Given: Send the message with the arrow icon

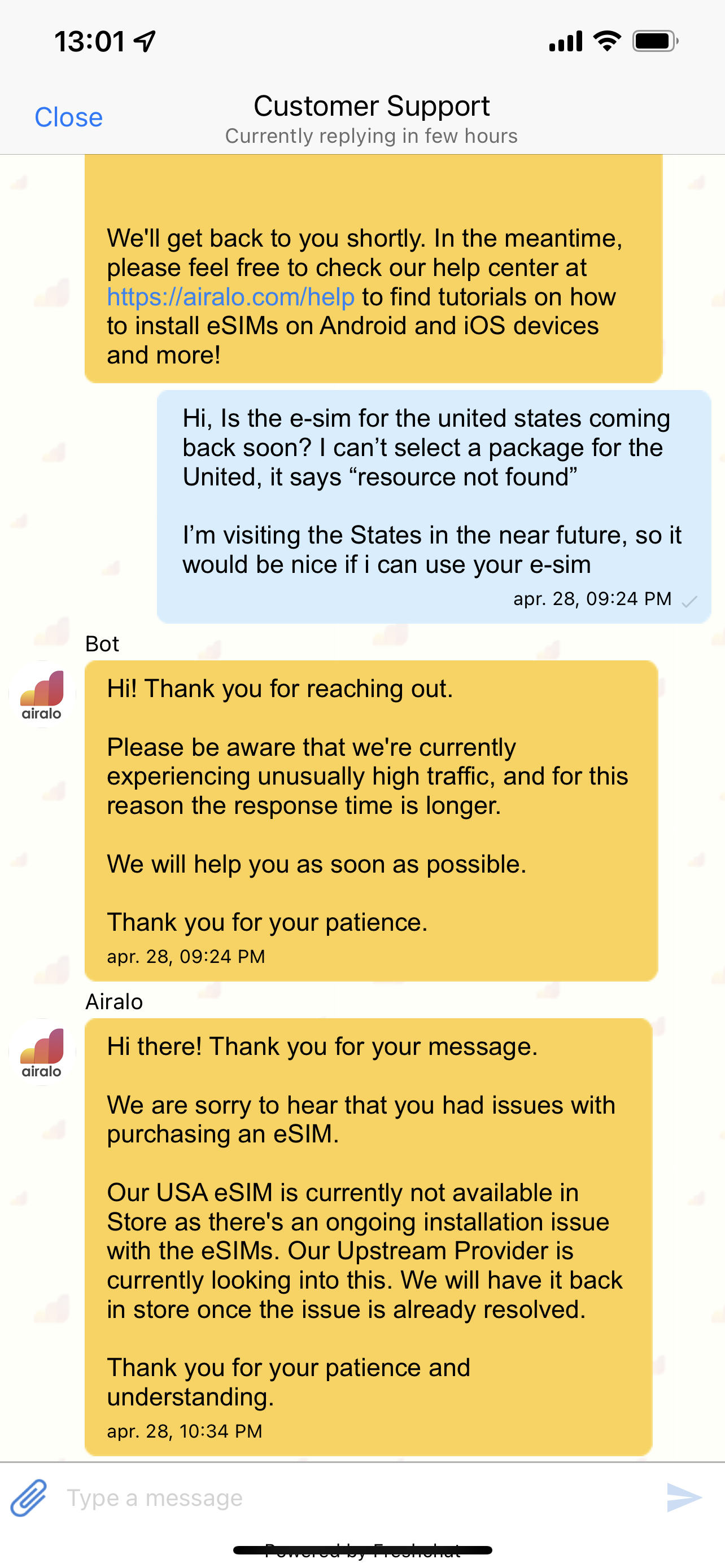Looking at the screenshot, I should [684, 1498].
